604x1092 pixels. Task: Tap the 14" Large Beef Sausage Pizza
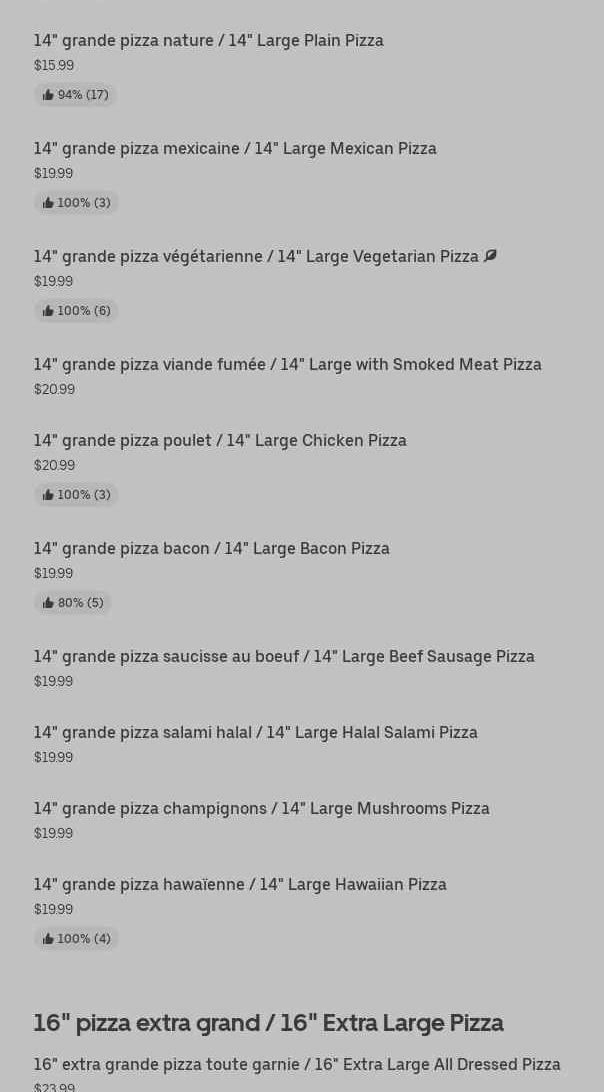tap(284, 657)
